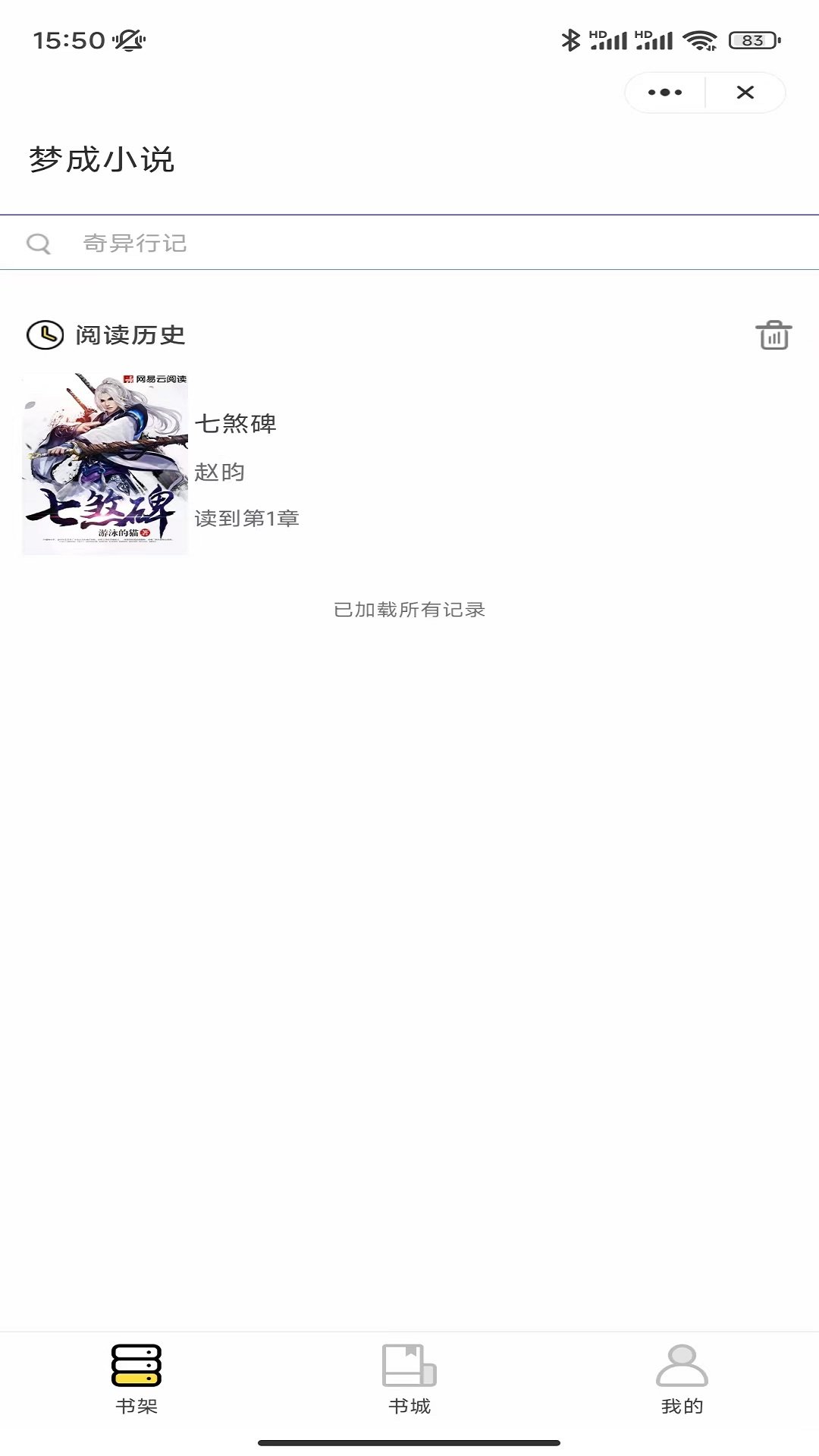Tap the search magnifier icon
This screenshot has height=1456, width=819.
pyautogui.click(x=40, y=243)
